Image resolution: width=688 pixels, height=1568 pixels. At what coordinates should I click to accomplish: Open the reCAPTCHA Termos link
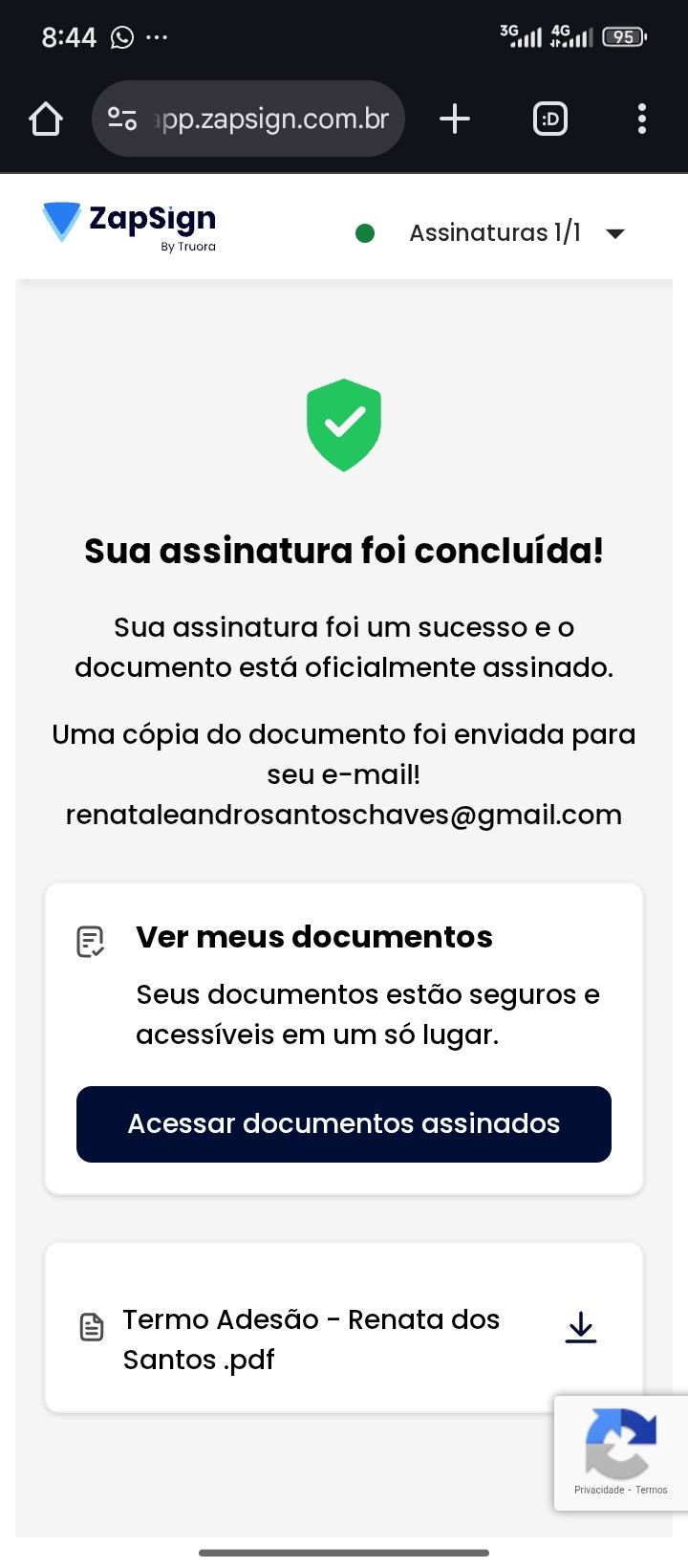tap(652, 1490)
